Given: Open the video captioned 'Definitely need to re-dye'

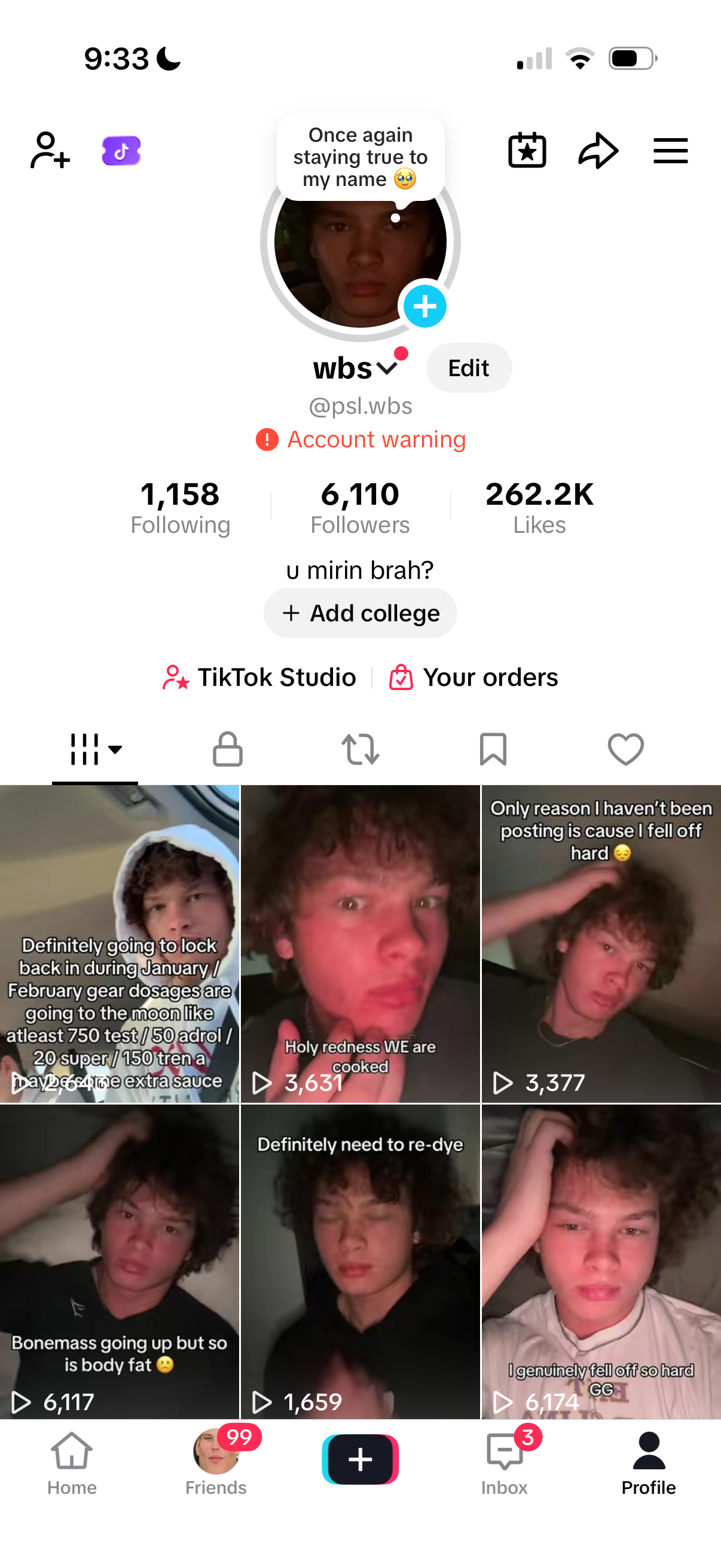Looking at the screenshot, I should click(360, 1261).
